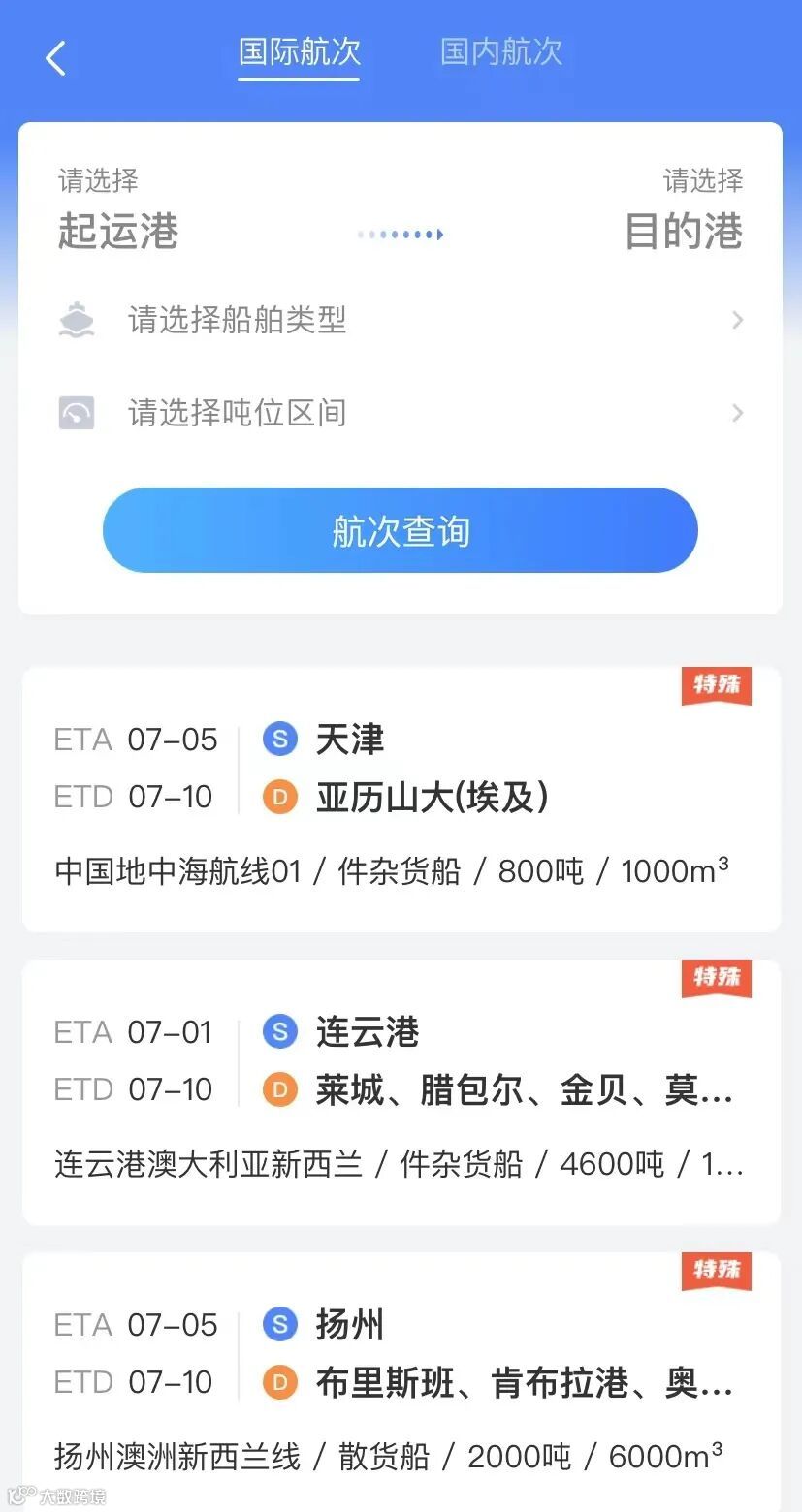Tap the 航次查询 search button
Image resolution: width=802 pixels, height=1512 pixels.
[401, 530]
